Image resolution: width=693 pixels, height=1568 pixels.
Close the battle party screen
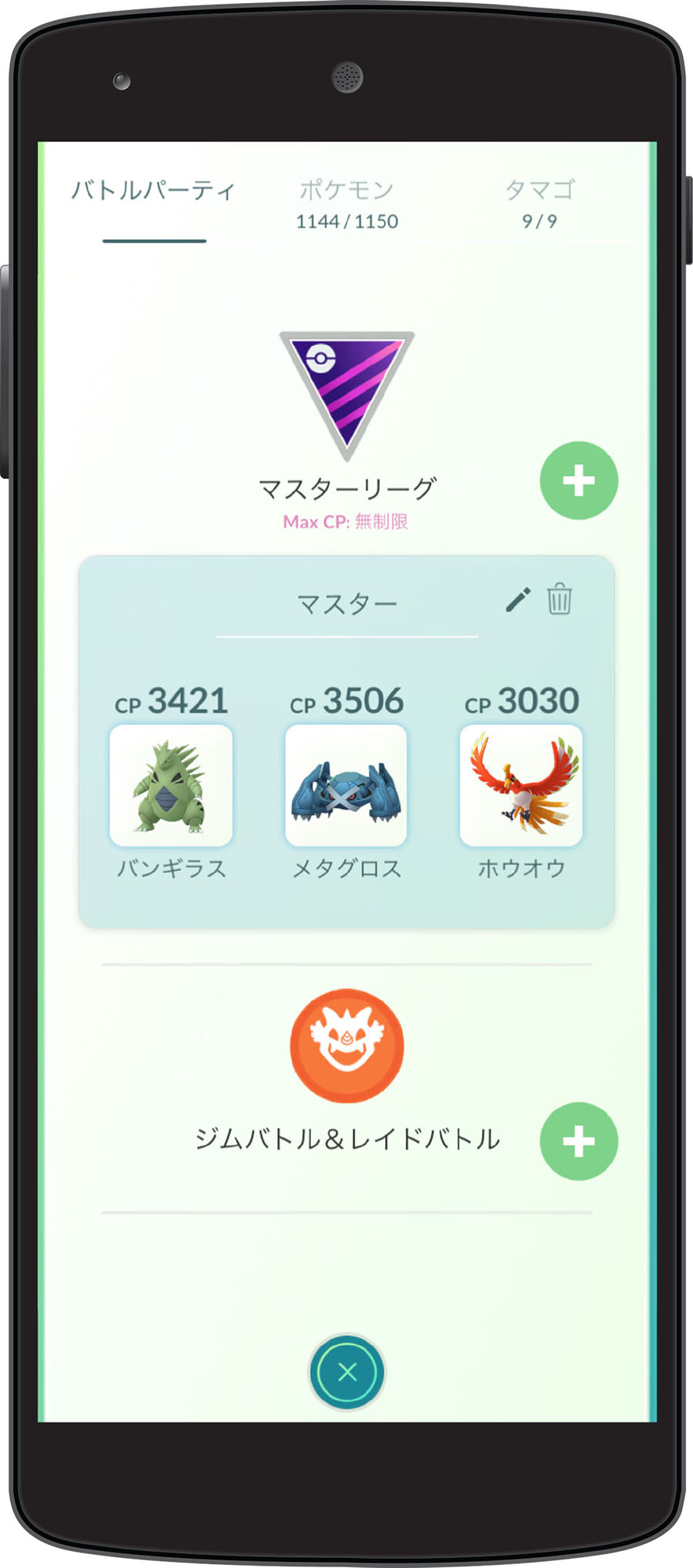tap(347, 1372)
